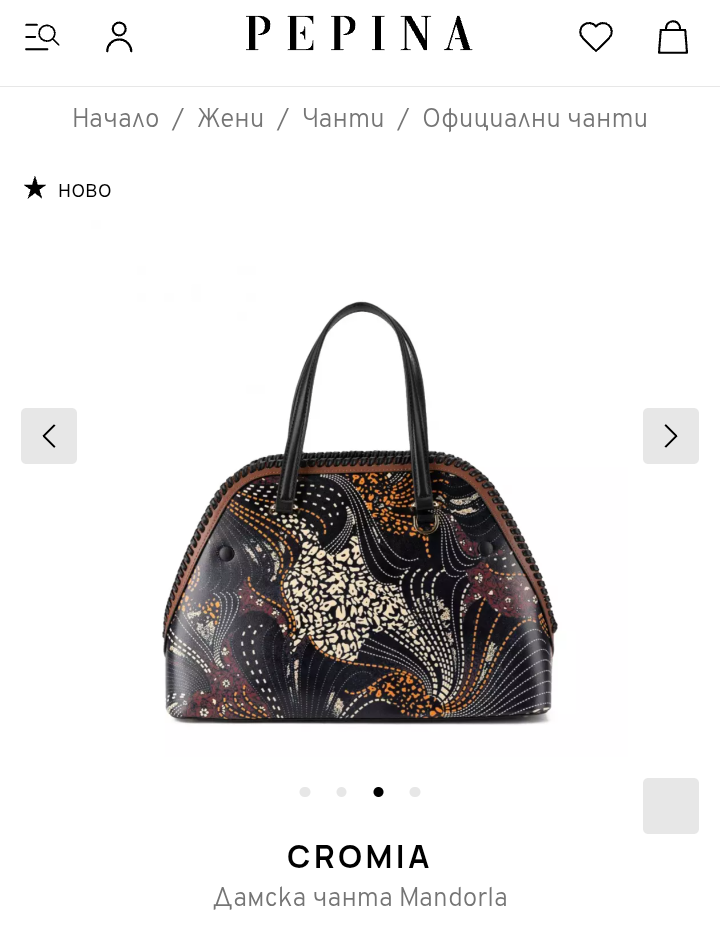Open the CROMIA brand link

[359, 857]
